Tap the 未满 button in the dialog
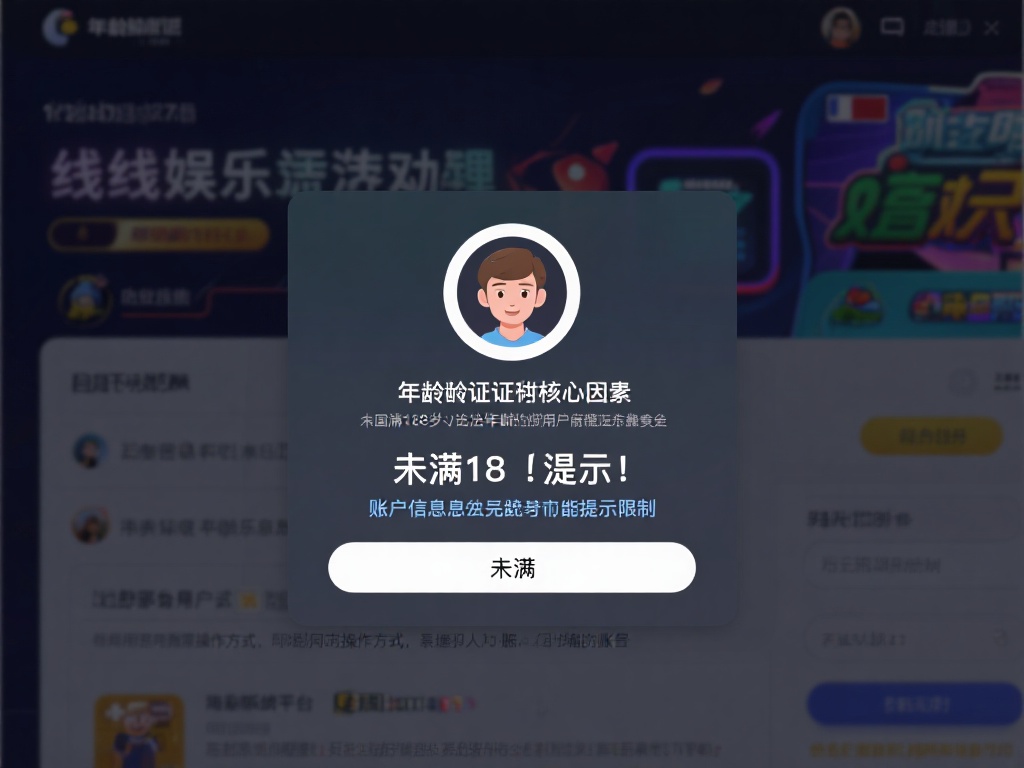The width and height of the screenshot is (1024, 768). pos(512,568)
